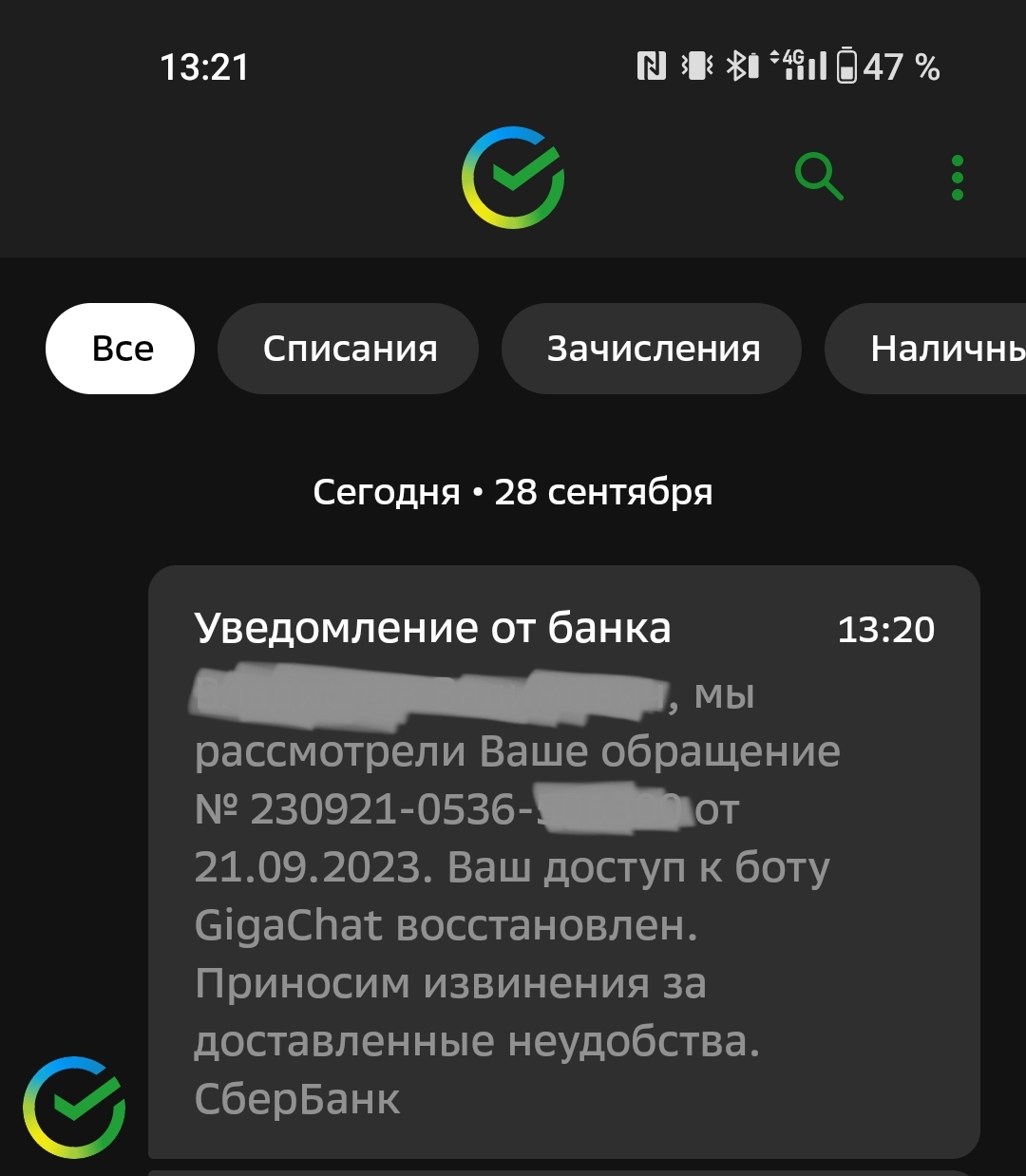Filter by Списания

pyautogui.click(x=349, y=349)
